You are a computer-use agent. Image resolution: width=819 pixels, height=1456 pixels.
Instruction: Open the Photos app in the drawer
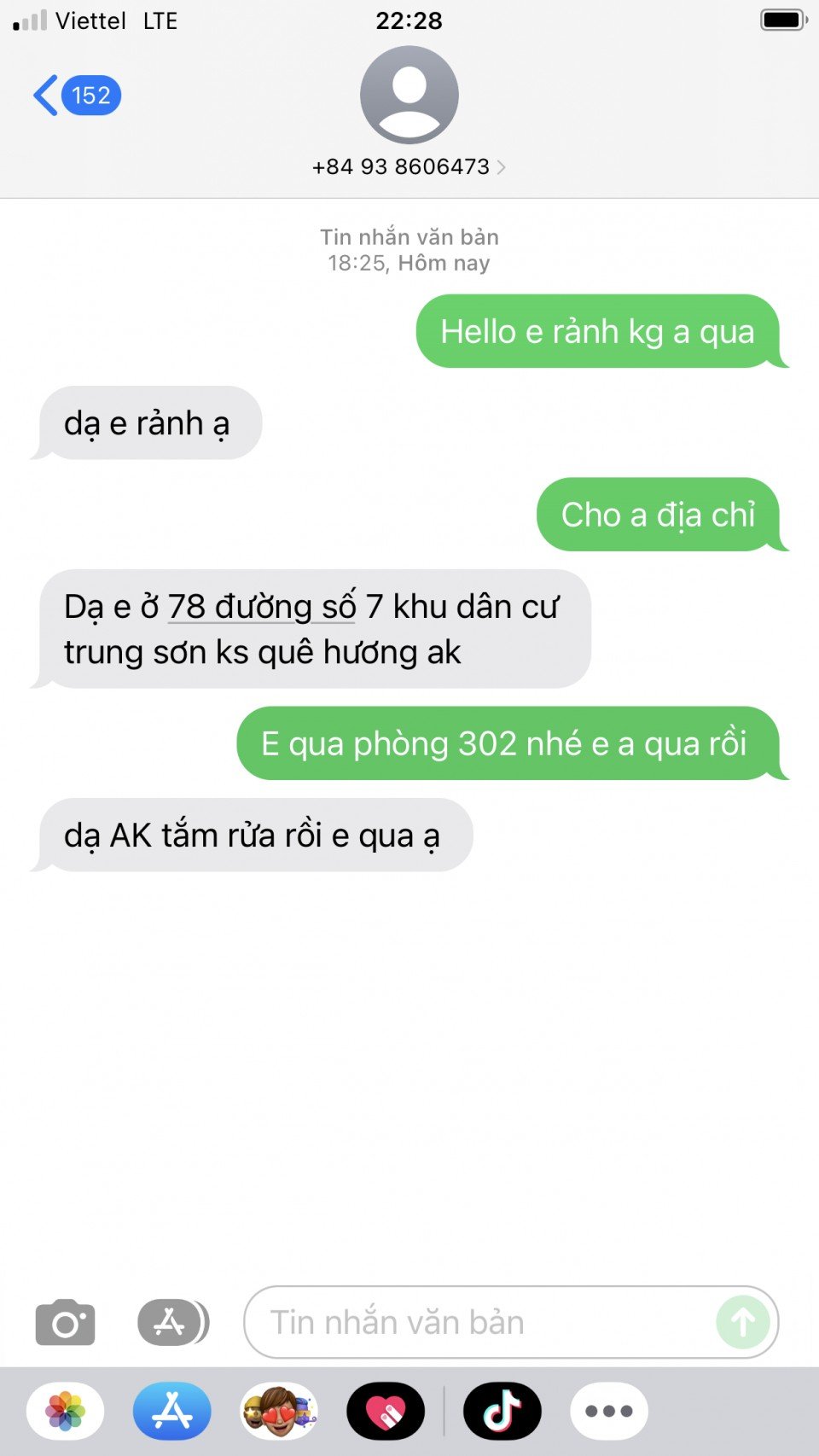click(x=66, y=1411)
